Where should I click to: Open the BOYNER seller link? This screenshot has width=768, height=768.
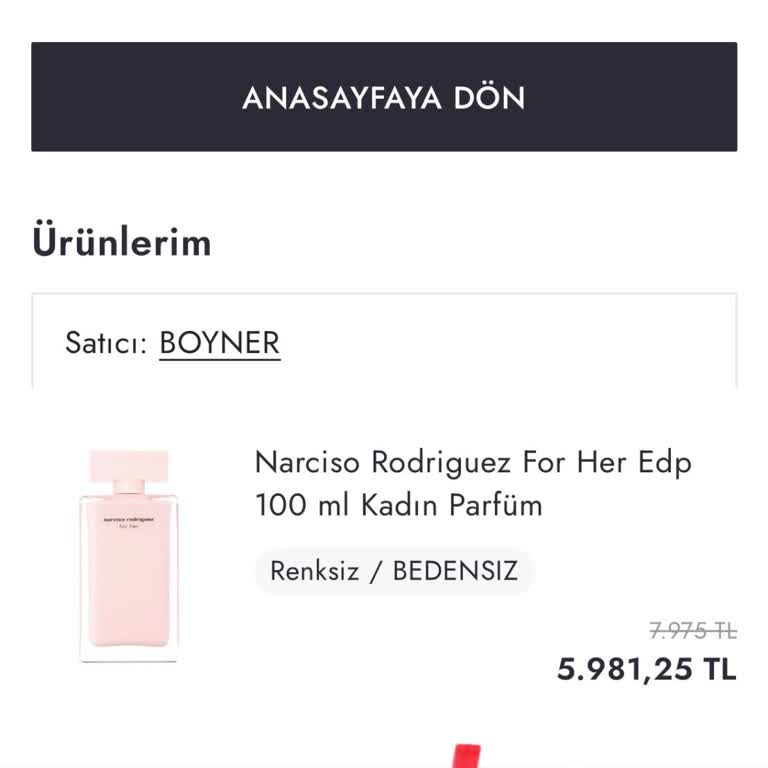tap(220, 343)
